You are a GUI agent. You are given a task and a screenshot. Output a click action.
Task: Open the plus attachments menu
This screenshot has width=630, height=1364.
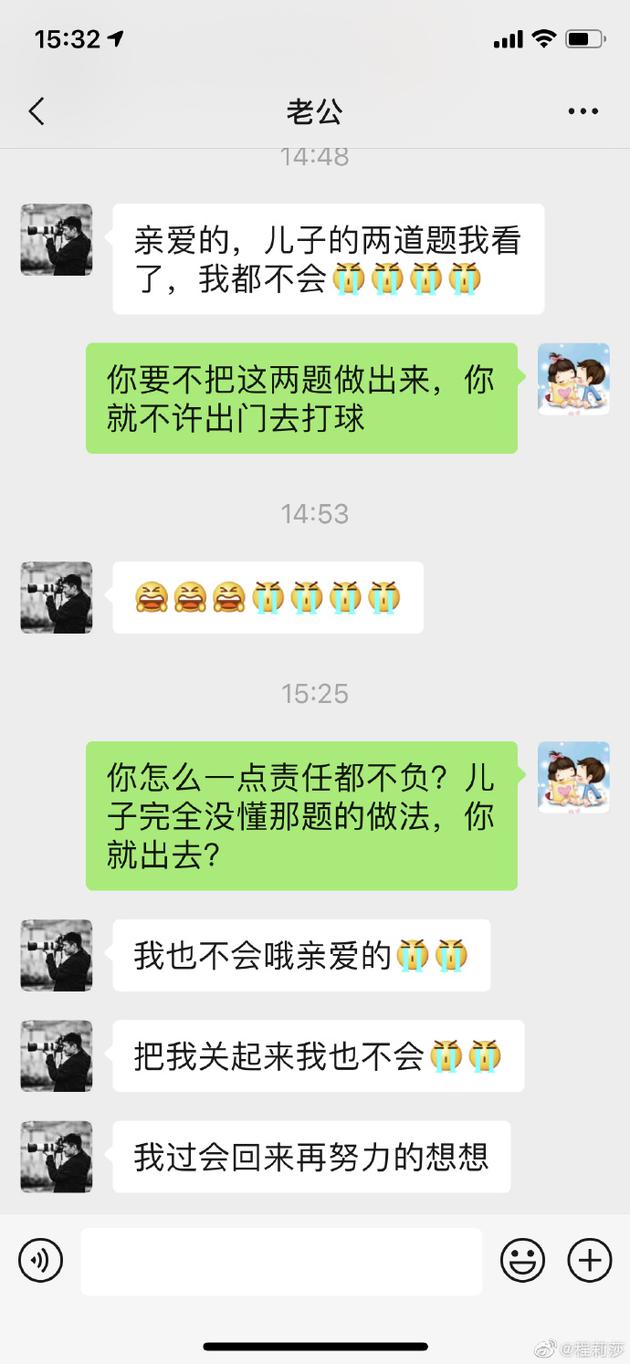590,1260
